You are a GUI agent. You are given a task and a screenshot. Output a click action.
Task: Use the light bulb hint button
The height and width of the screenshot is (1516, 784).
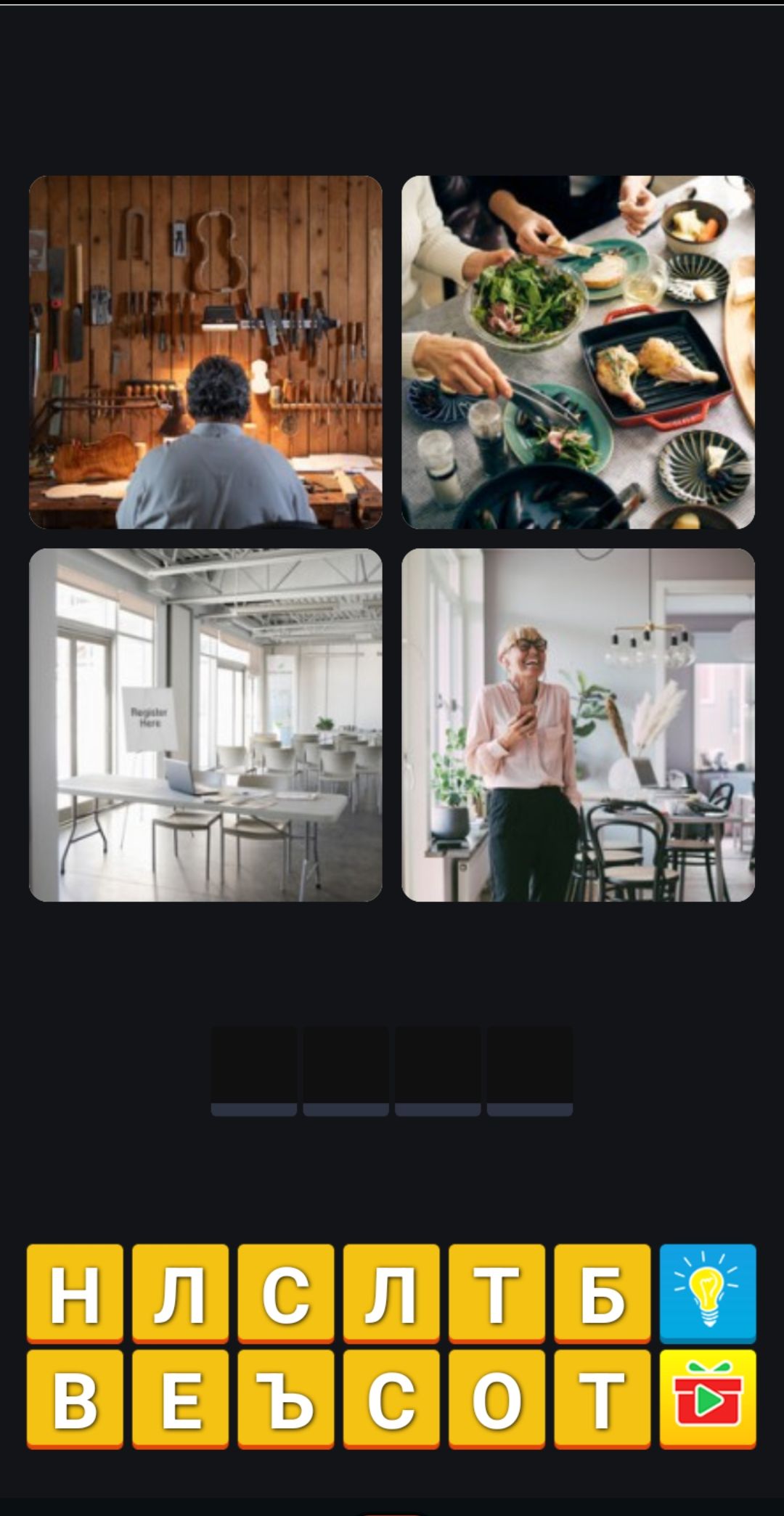[708, 1293]
